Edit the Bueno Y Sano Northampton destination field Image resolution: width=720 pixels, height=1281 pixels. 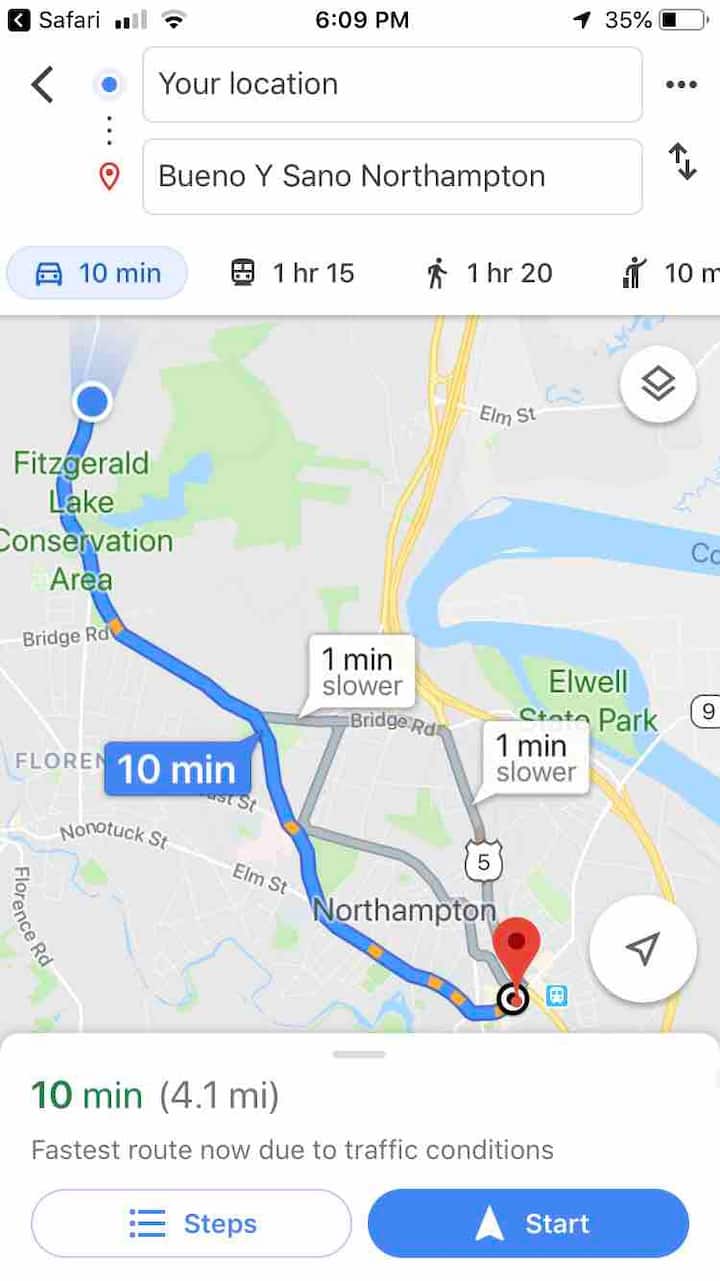[392, 177]
